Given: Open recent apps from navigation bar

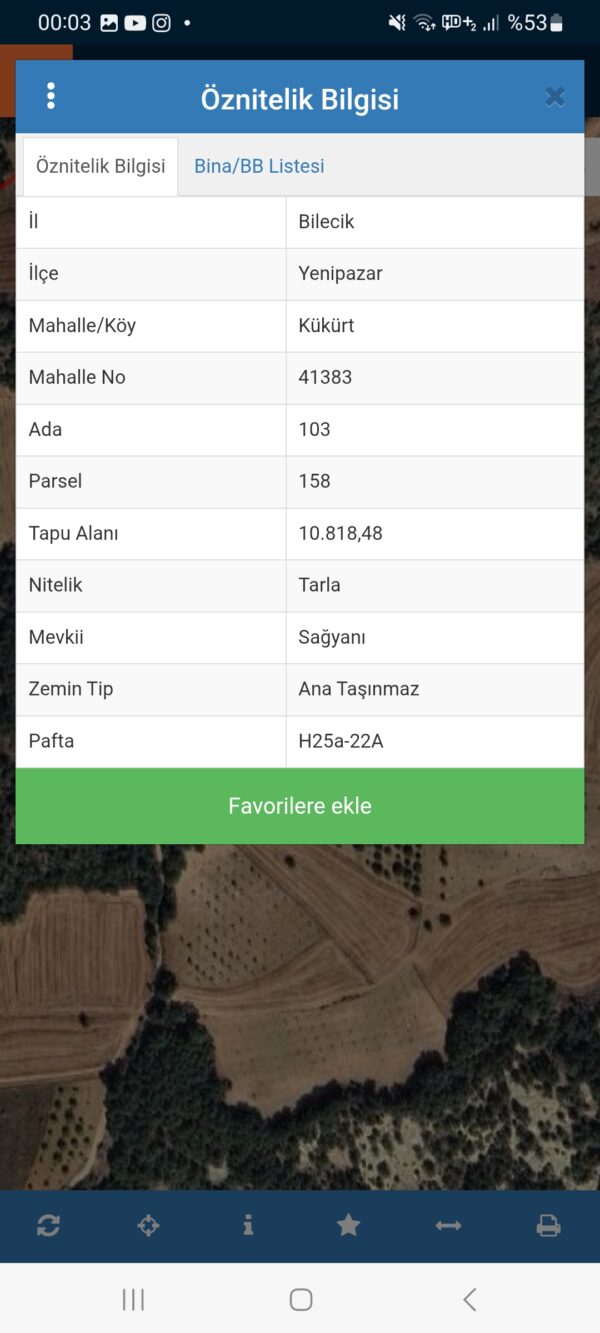Looking at the screenshot, I should point(133,1299).
